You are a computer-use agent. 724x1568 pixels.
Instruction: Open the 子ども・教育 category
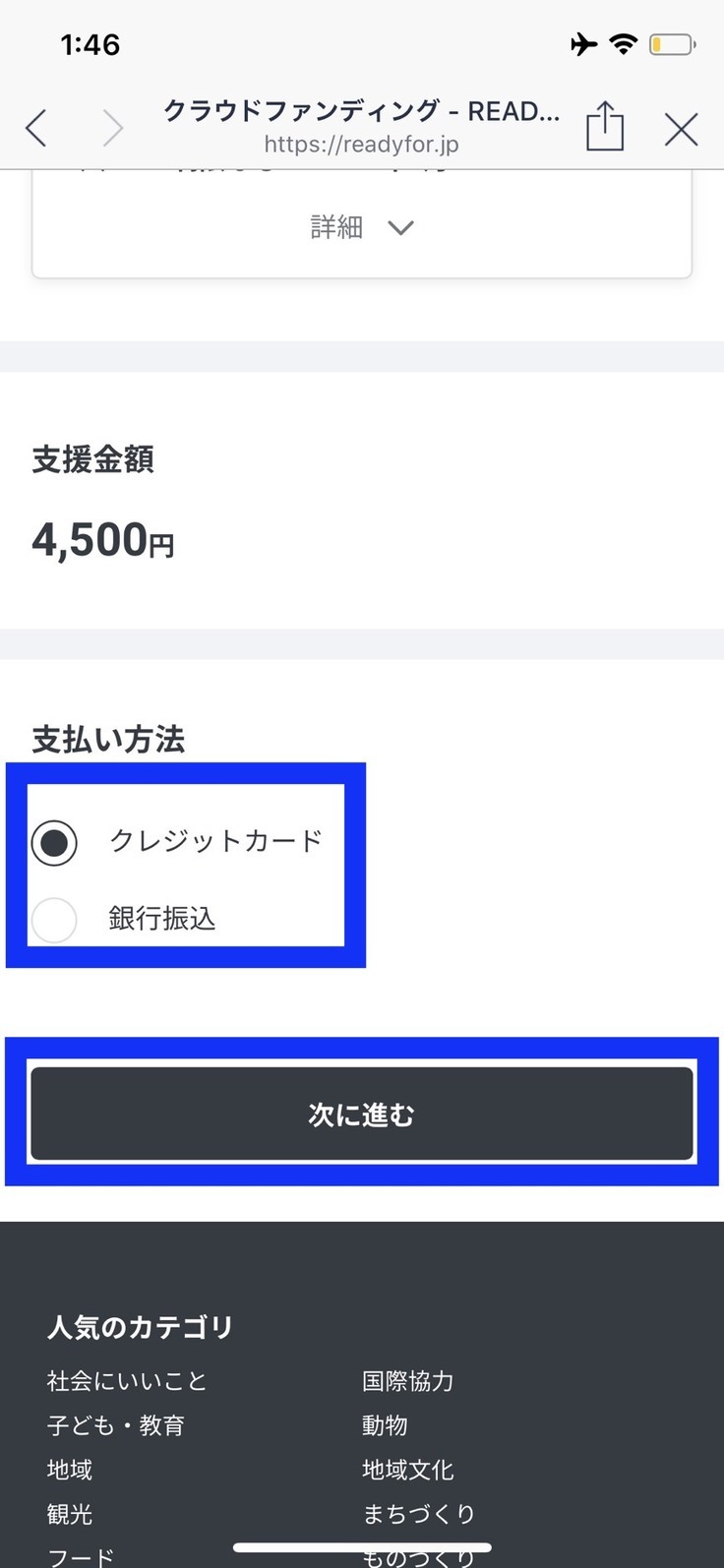pyautogui.click(x=115, y=1425)
